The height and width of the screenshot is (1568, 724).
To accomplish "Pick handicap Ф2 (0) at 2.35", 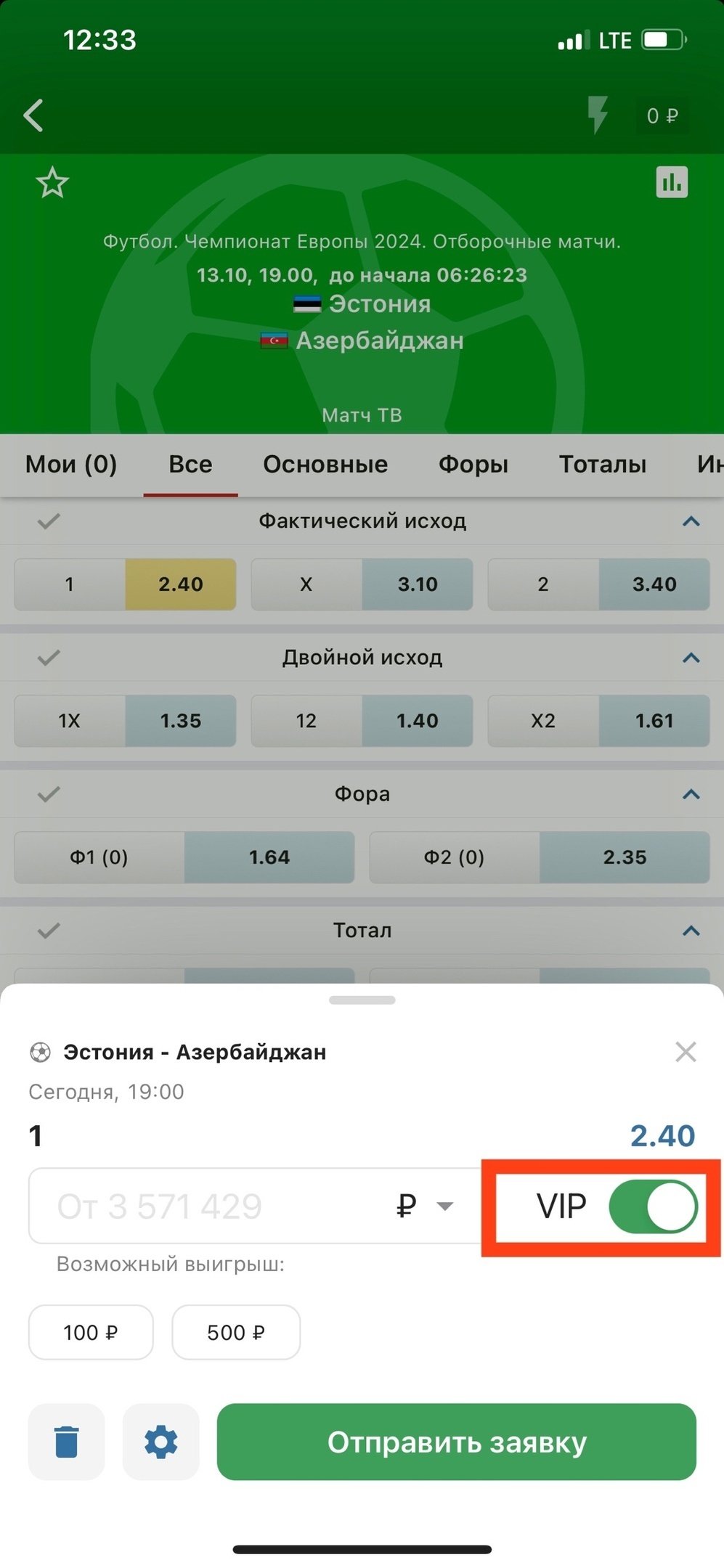I will (x=539, y=857).
